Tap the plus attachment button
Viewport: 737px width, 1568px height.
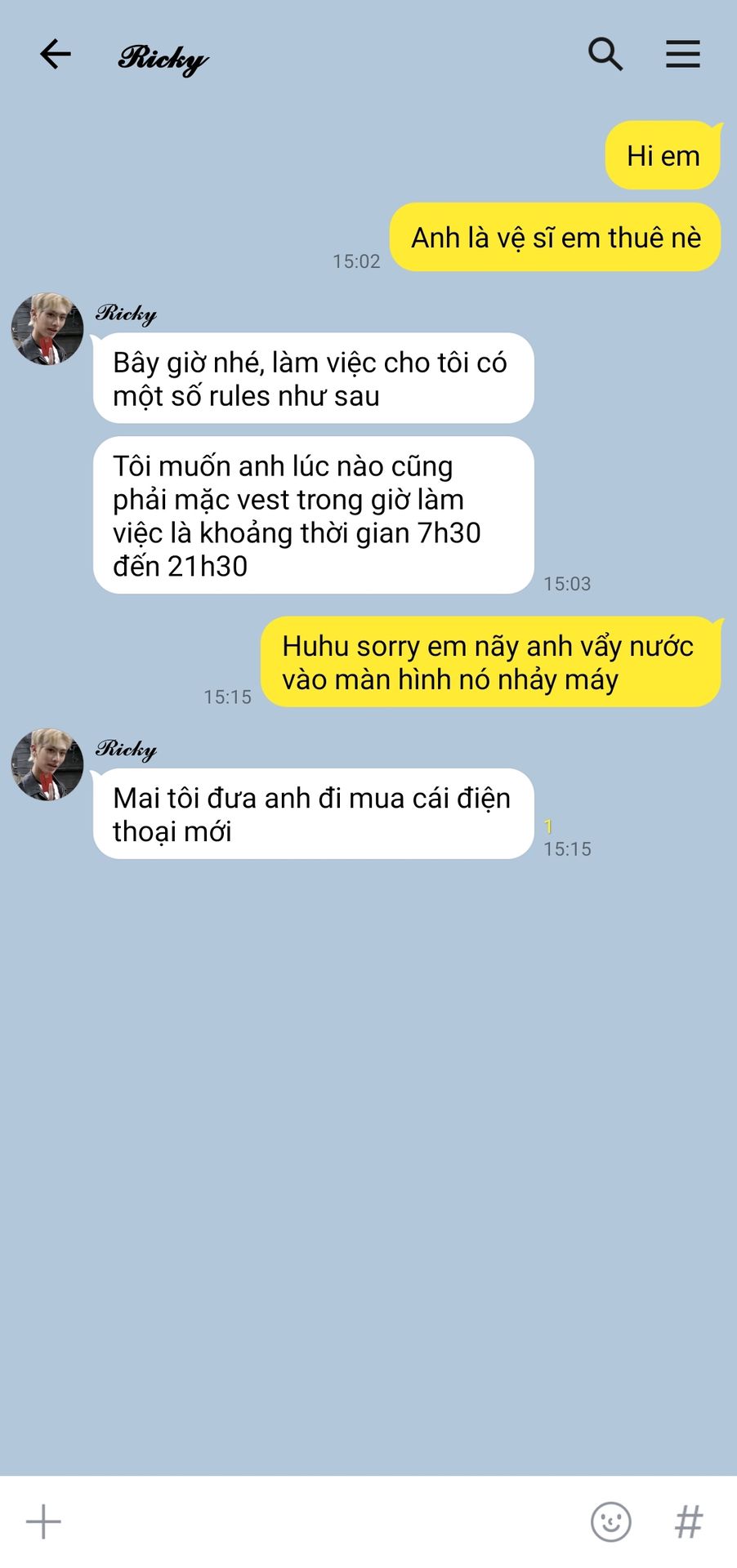[x=44, y=1522]
